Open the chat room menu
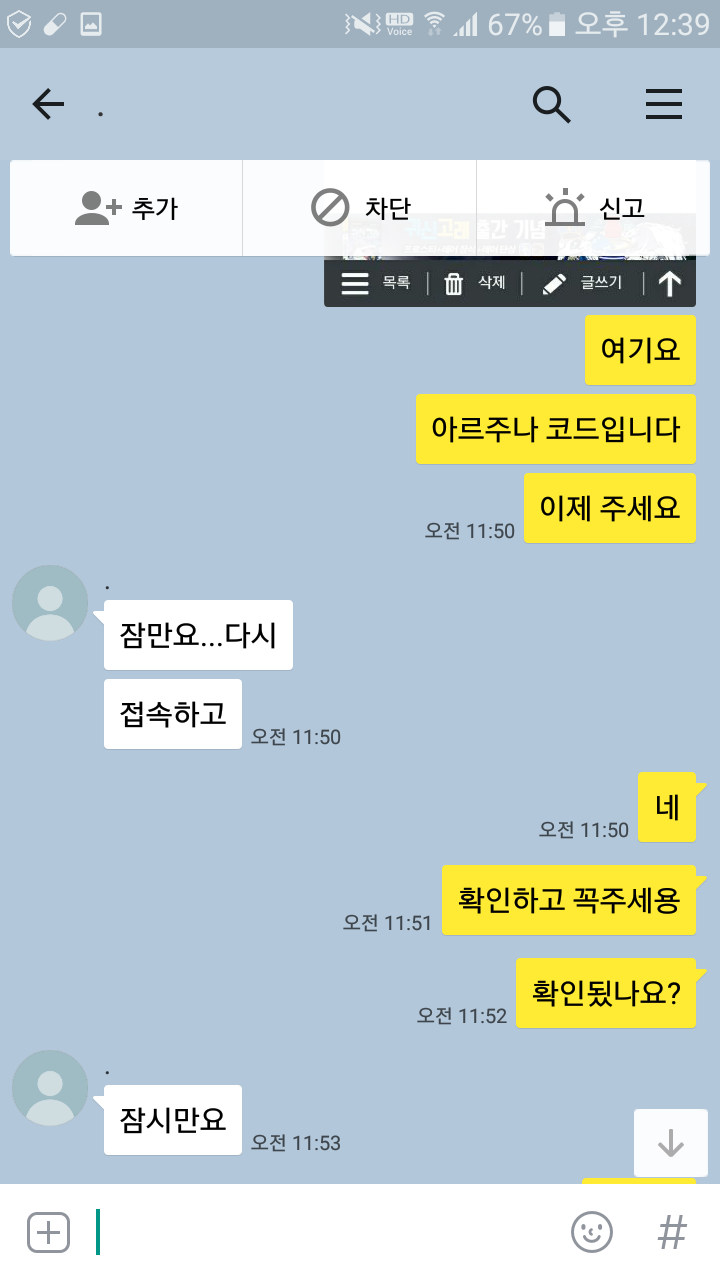The width and height of the screenshot is (720, 1280). (x=664, y=104)
